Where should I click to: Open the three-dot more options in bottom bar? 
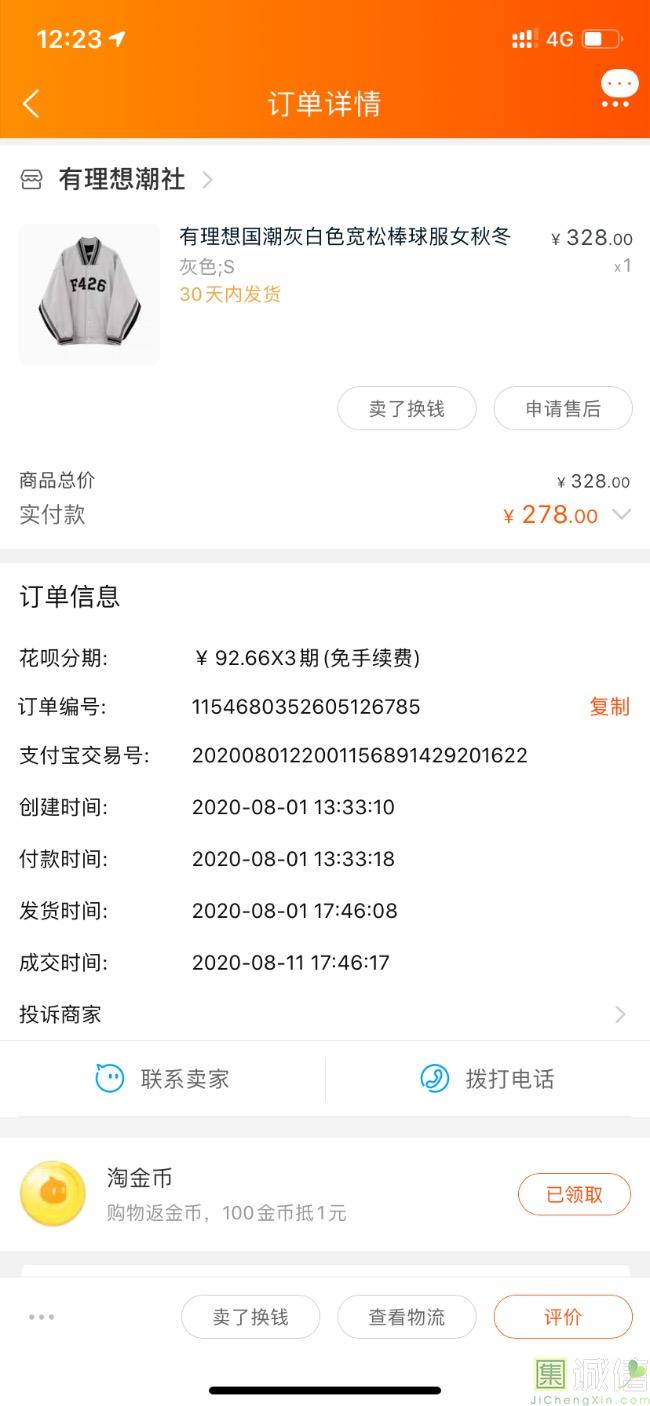[x=42, y=1317]
